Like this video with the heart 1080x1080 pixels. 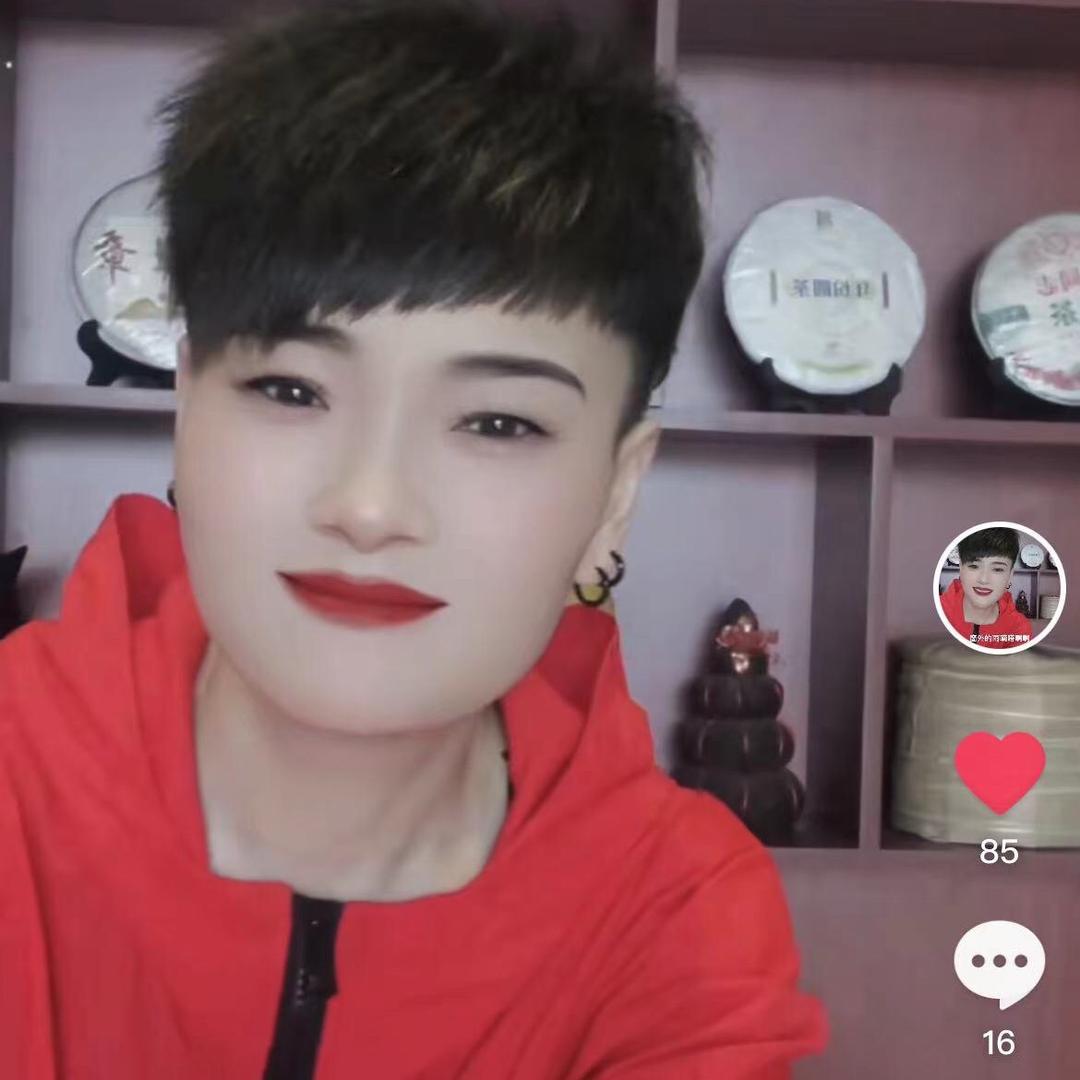coord(999,771)
